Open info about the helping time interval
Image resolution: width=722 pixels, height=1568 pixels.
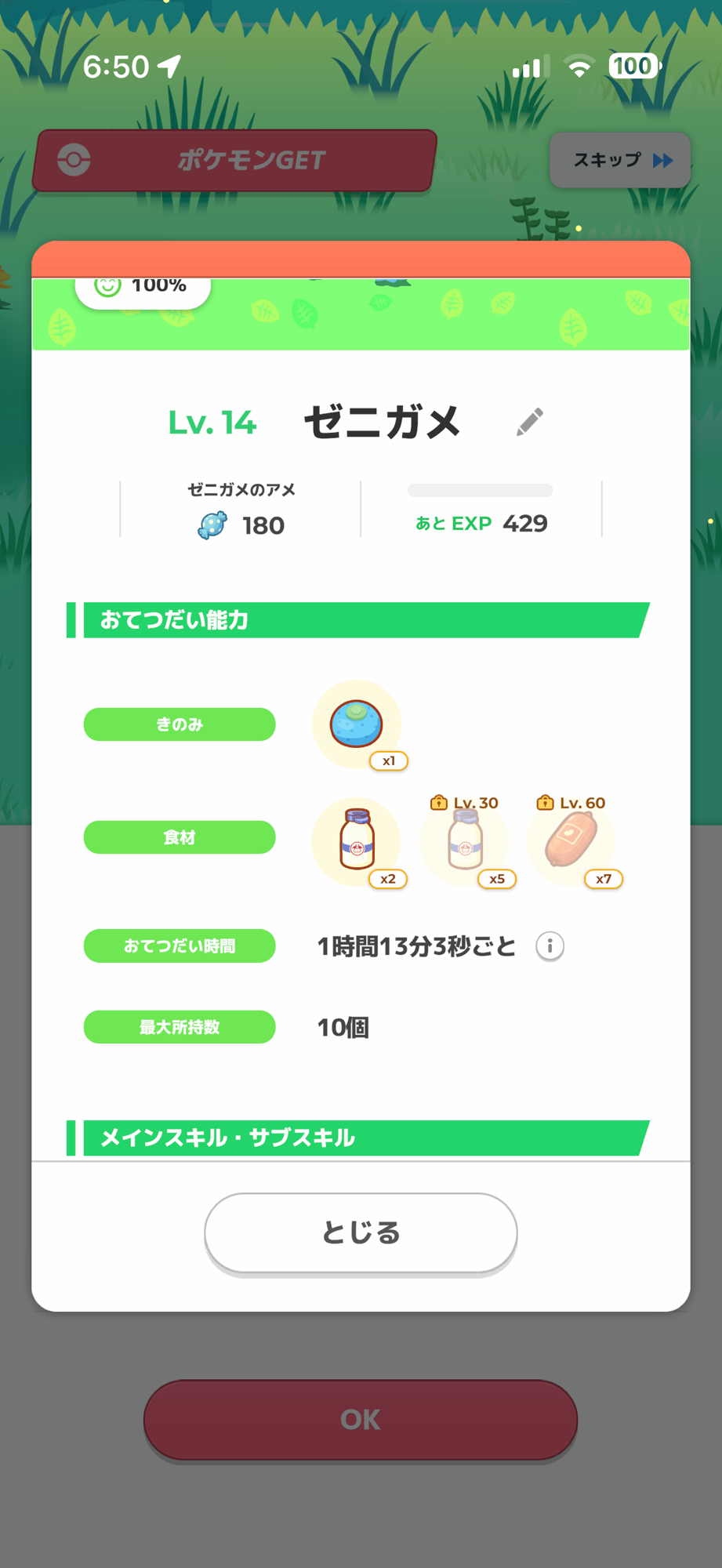pyautogui.click(x=550, y=946)
